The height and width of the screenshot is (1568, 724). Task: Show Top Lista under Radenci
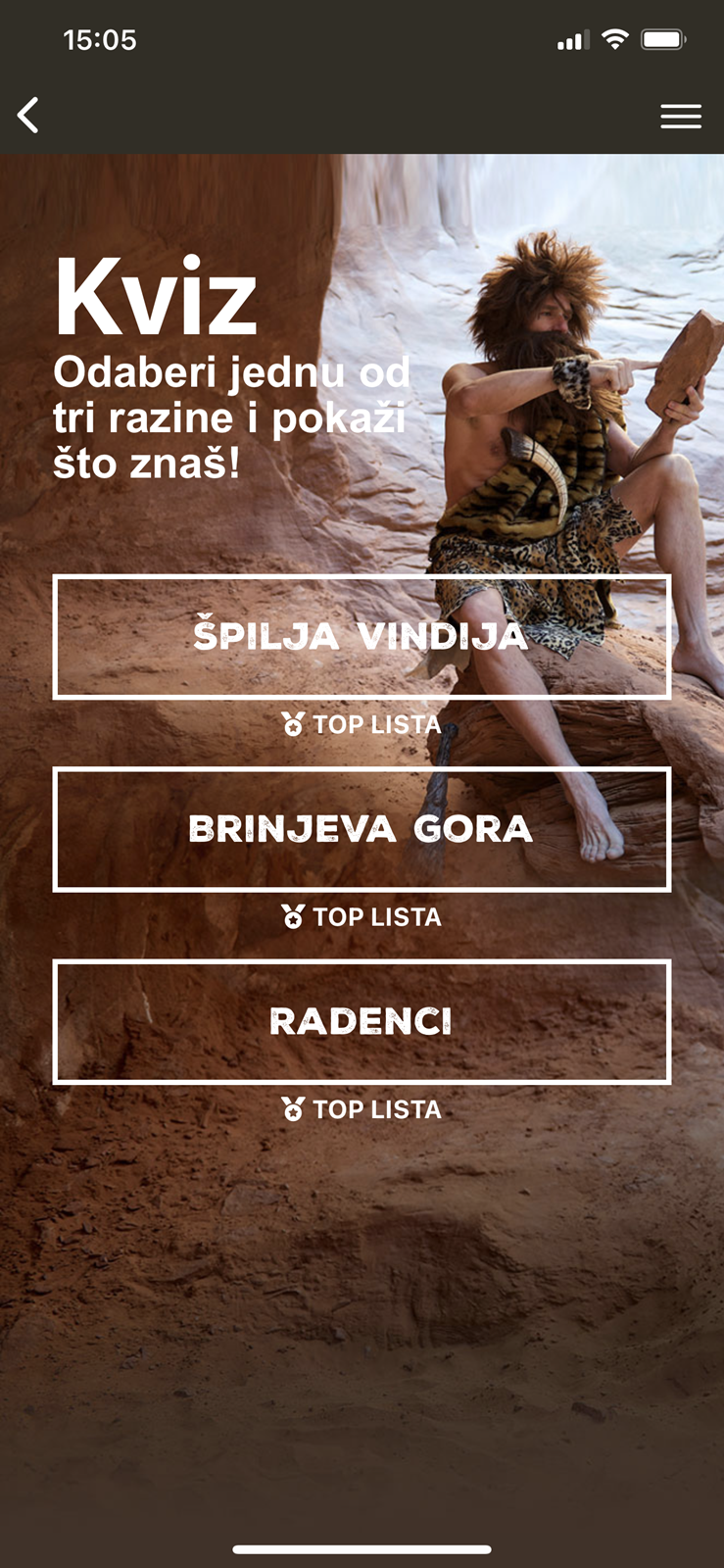pyautogui.click(x=362, y=1109)
